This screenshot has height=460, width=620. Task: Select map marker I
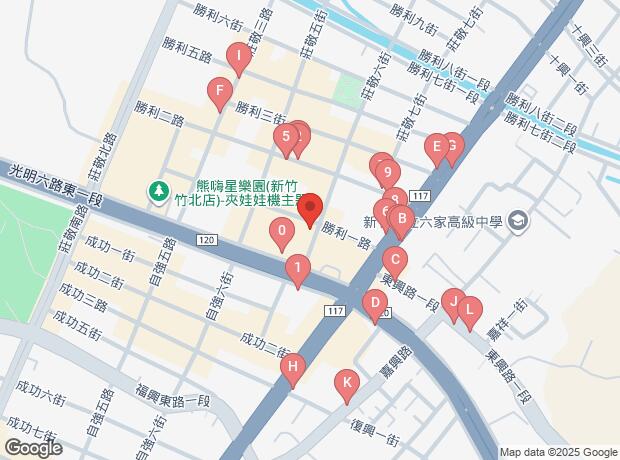coord(238,59)
